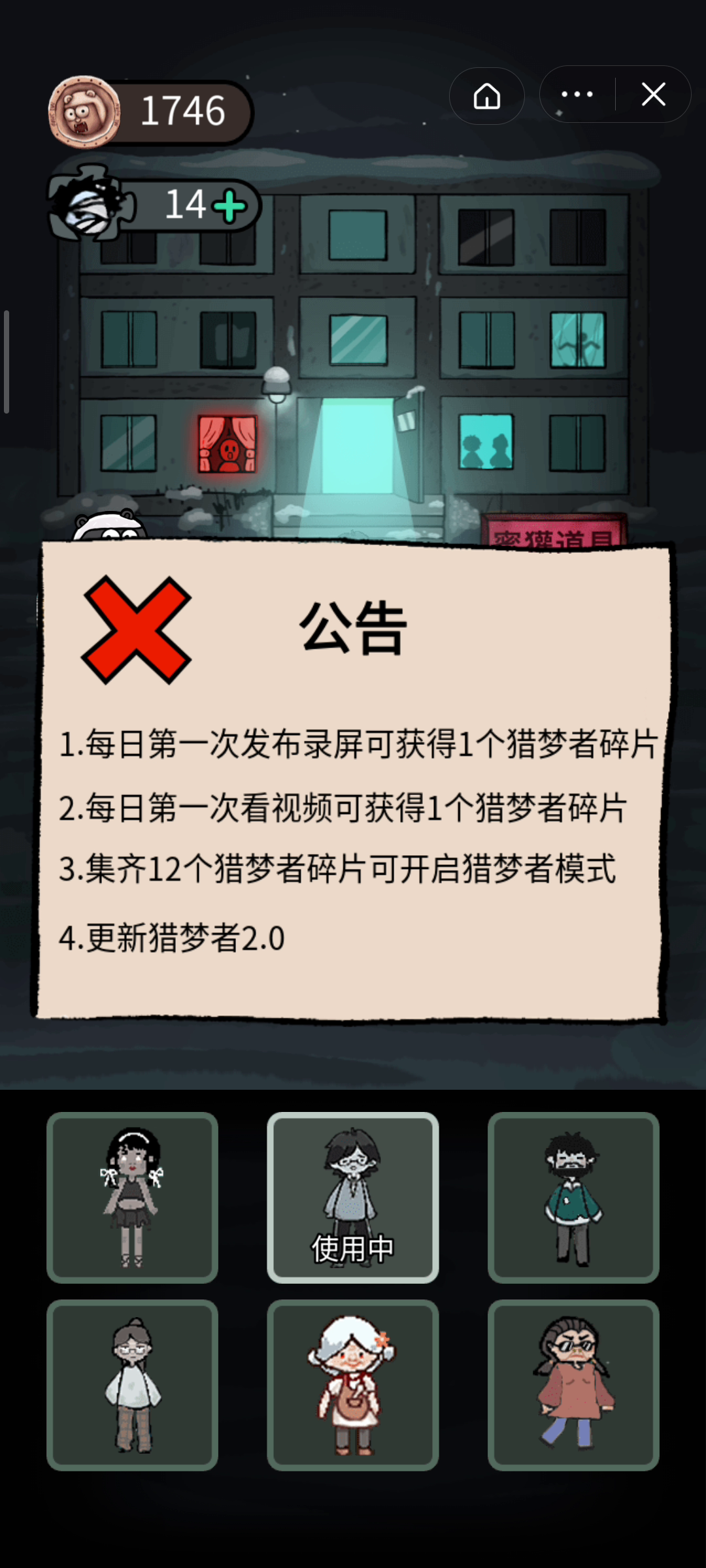706x1568 pixels.
Task: Tap the green plus to add fragments
Action: (230, 206)
